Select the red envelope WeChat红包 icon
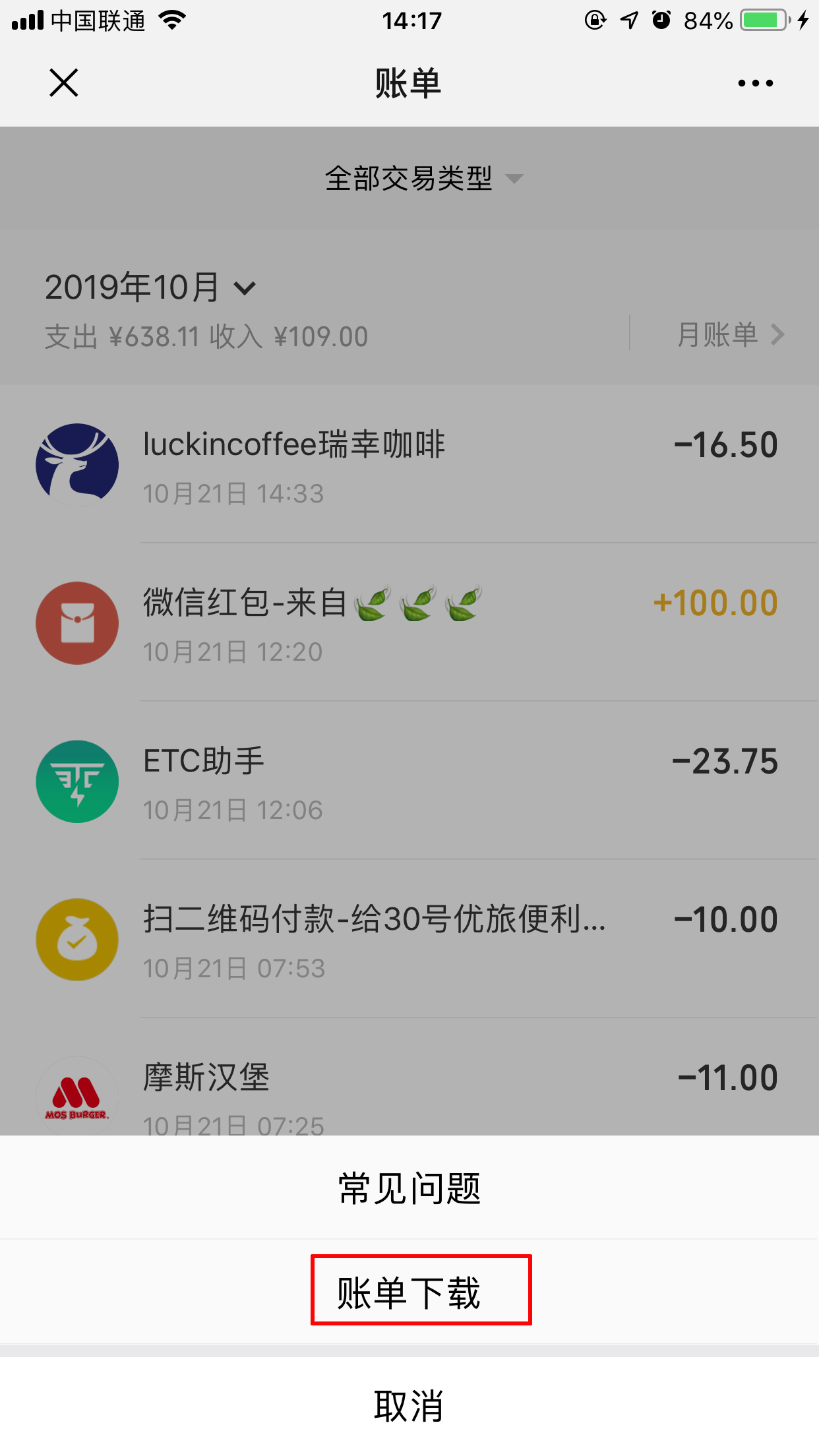819x1456 pixels. point(77,622)
